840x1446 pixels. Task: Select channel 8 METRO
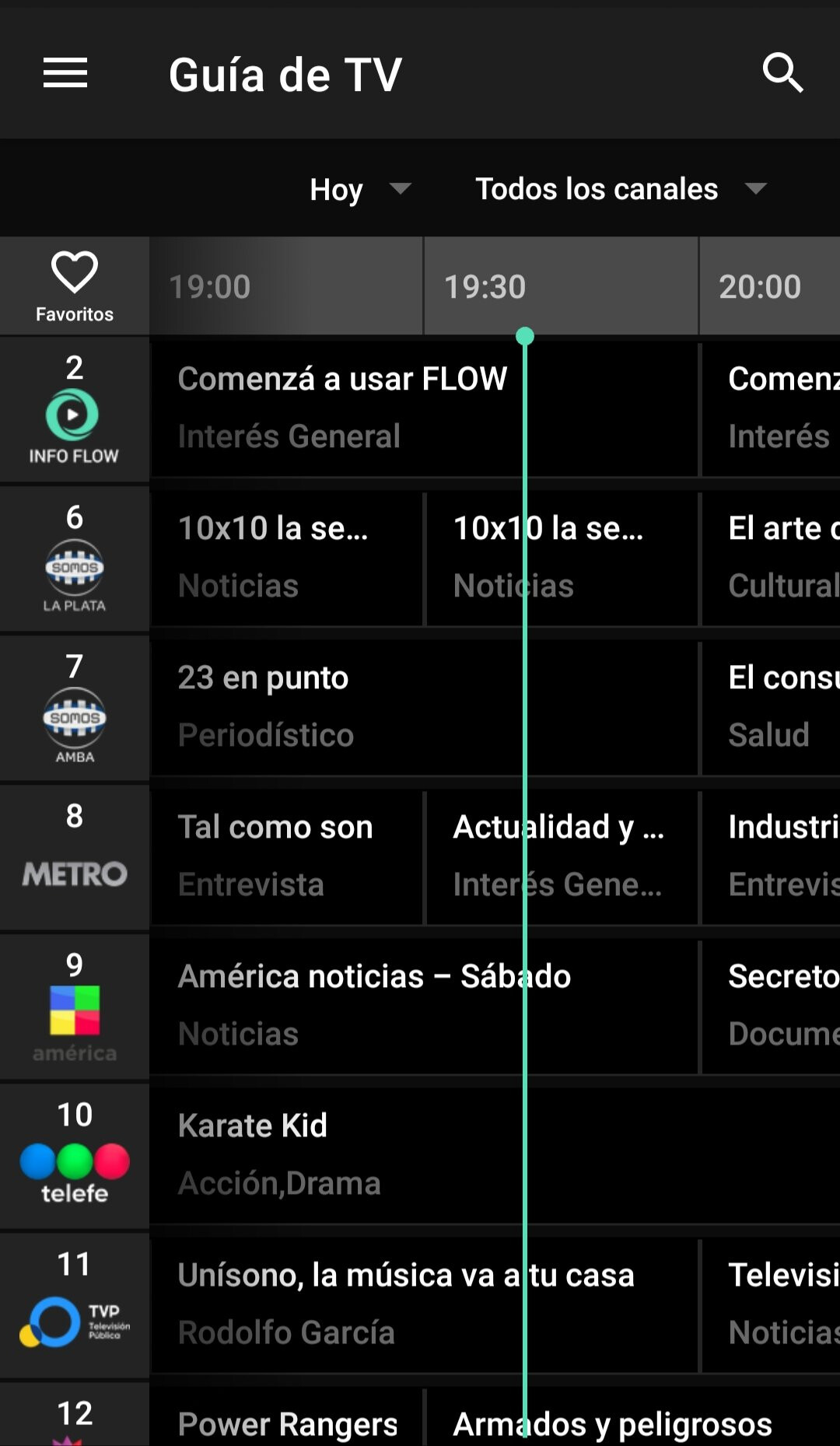pyautogui.click(x=75, y=857)
